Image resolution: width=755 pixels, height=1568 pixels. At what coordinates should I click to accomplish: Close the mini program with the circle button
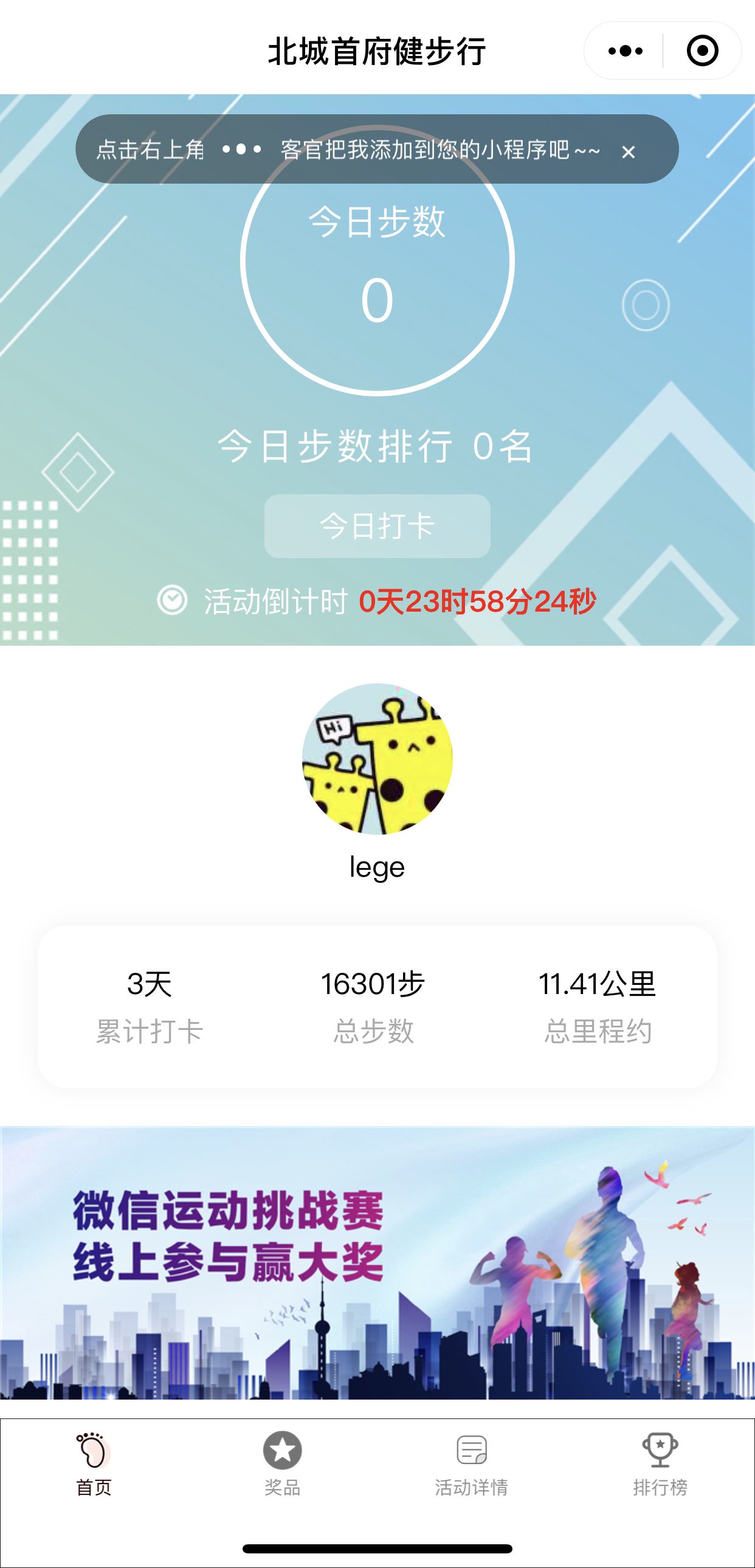click(702, 51)
